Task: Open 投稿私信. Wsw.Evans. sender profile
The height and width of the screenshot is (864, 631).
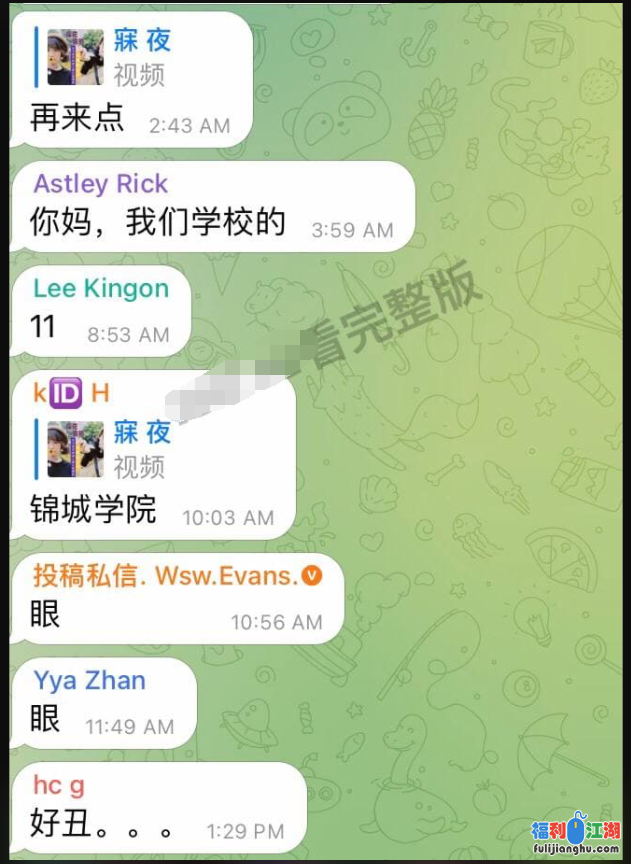Action: pyautogui.click(x=165, y=576)
